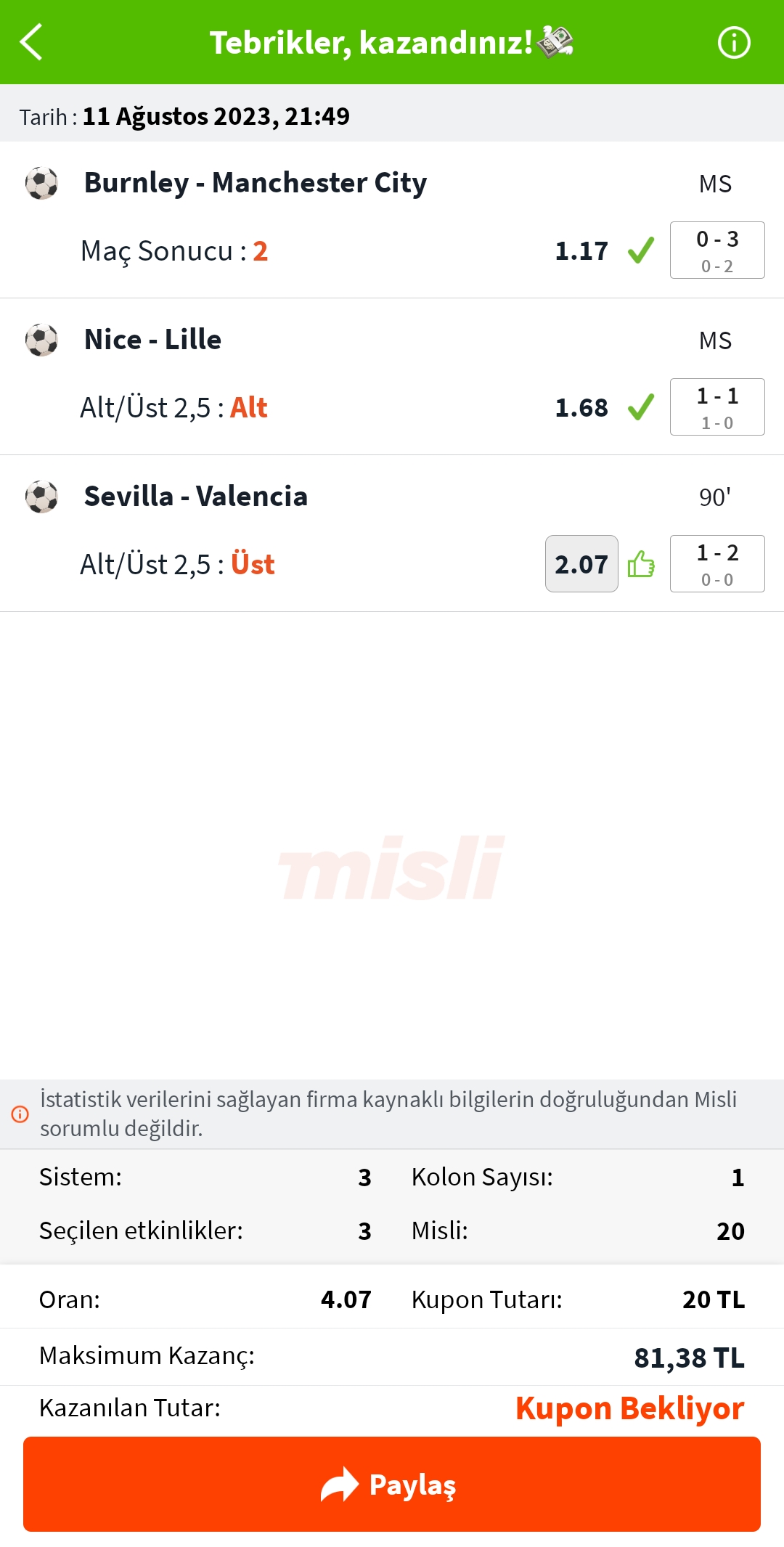Tap the 2.07 odds box

point(581,564)
